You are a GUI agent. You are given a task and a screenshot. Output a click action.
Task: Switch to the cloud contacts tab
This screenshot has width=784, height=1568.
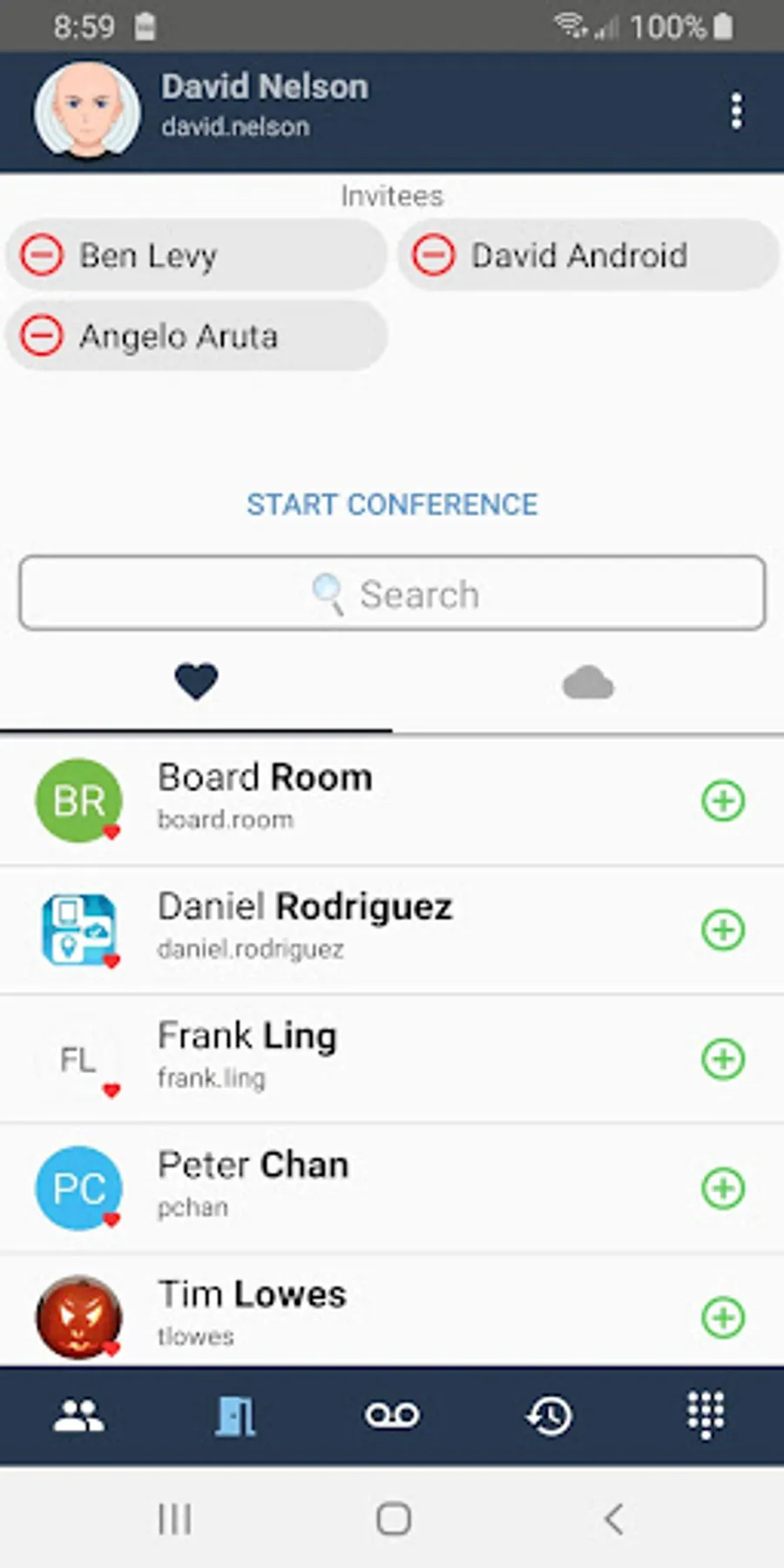pos(588,684)
